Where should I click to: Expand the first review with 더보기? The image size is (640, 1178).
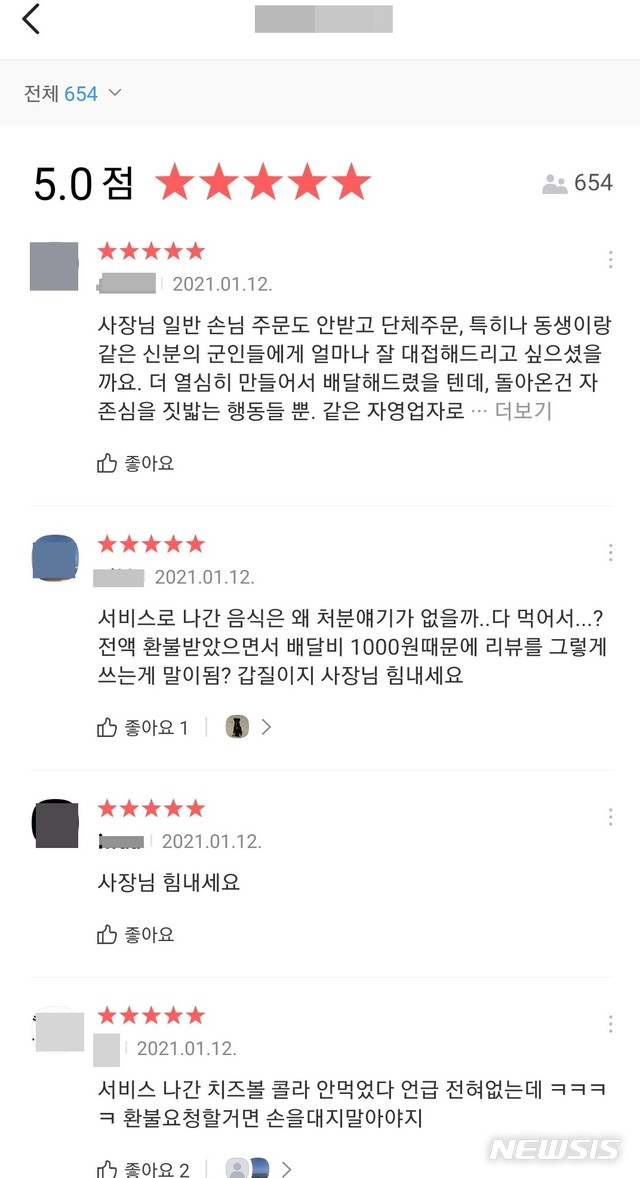[x=523, y=411]
